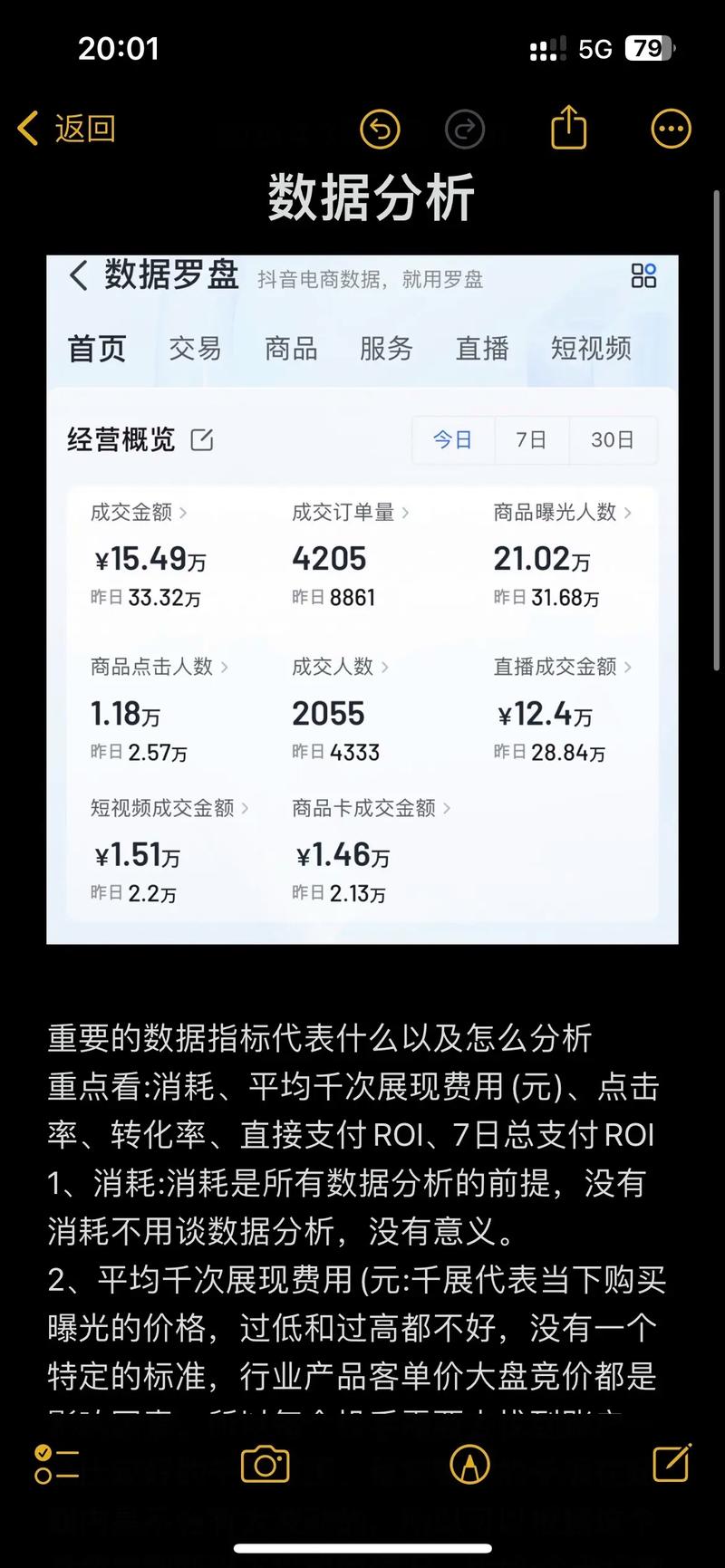Open the camera icon to insert a photo

(x=264, y=1464)
